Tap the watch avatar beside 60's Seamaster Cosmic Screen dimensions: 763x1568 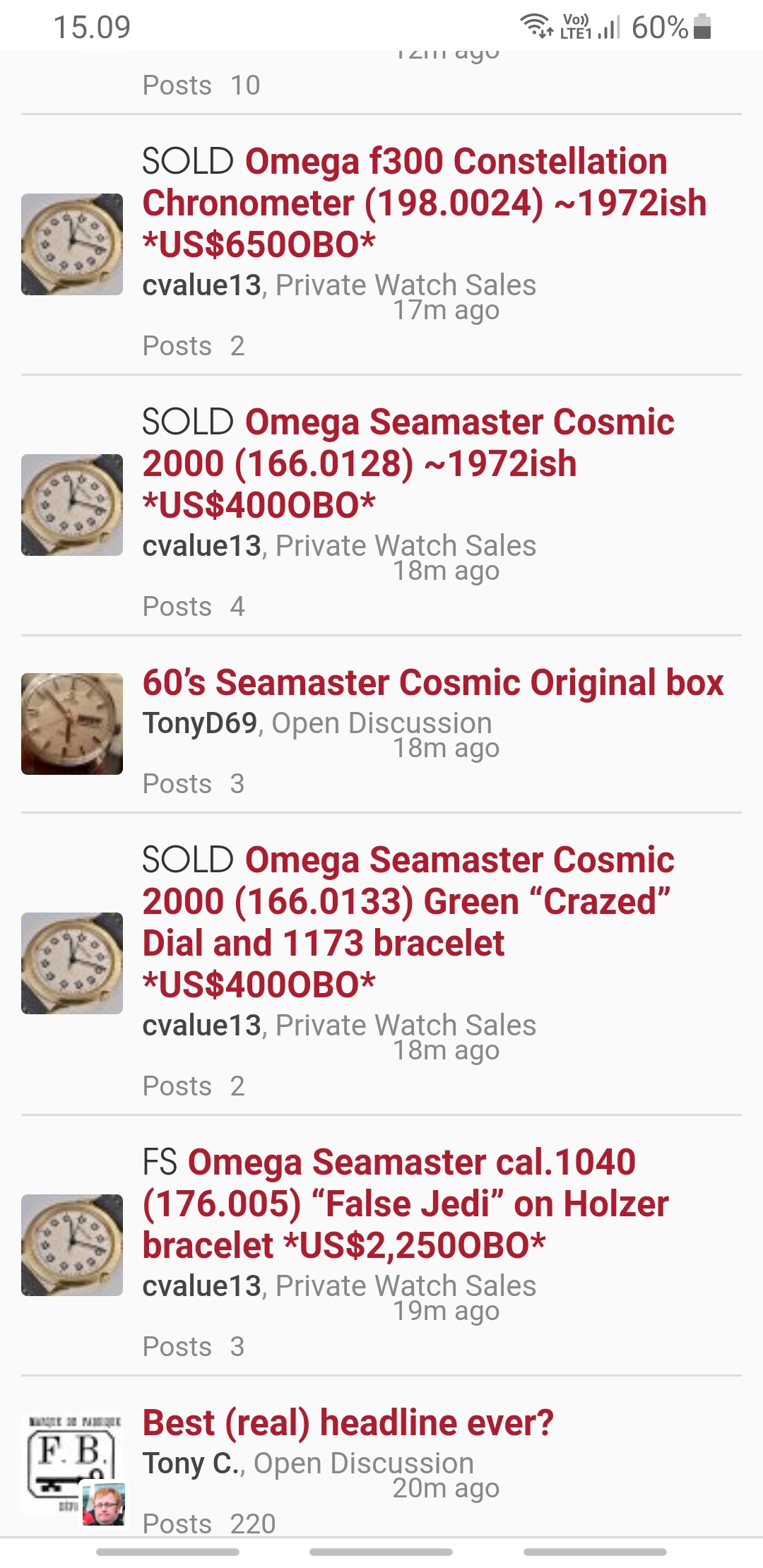pos(72,724)
